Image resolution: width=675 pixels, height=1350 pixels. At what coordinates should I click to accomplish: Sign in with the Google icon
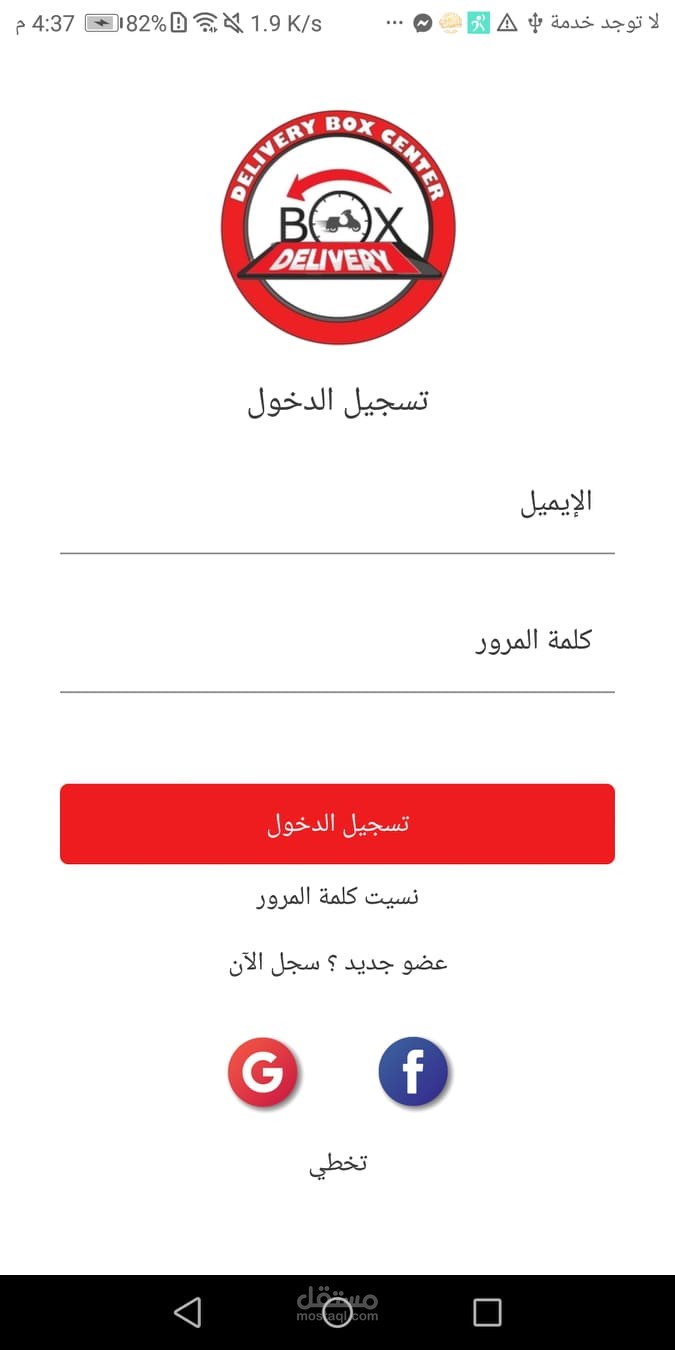[263, 1073]
